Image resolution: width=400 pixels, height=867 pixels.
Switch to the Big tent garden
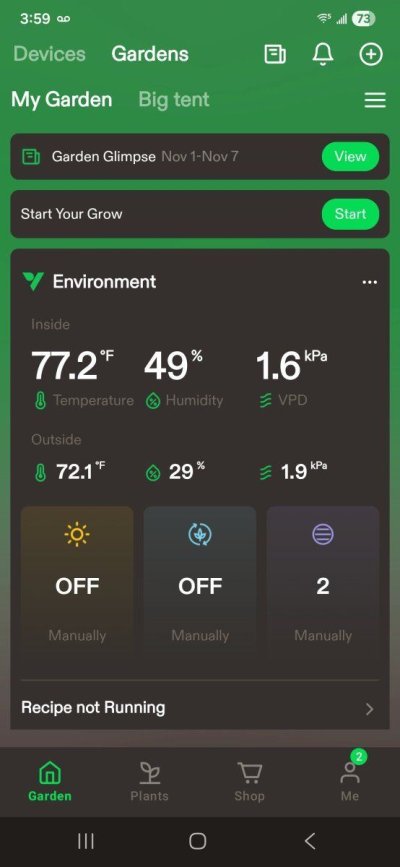tap(174, 100)
